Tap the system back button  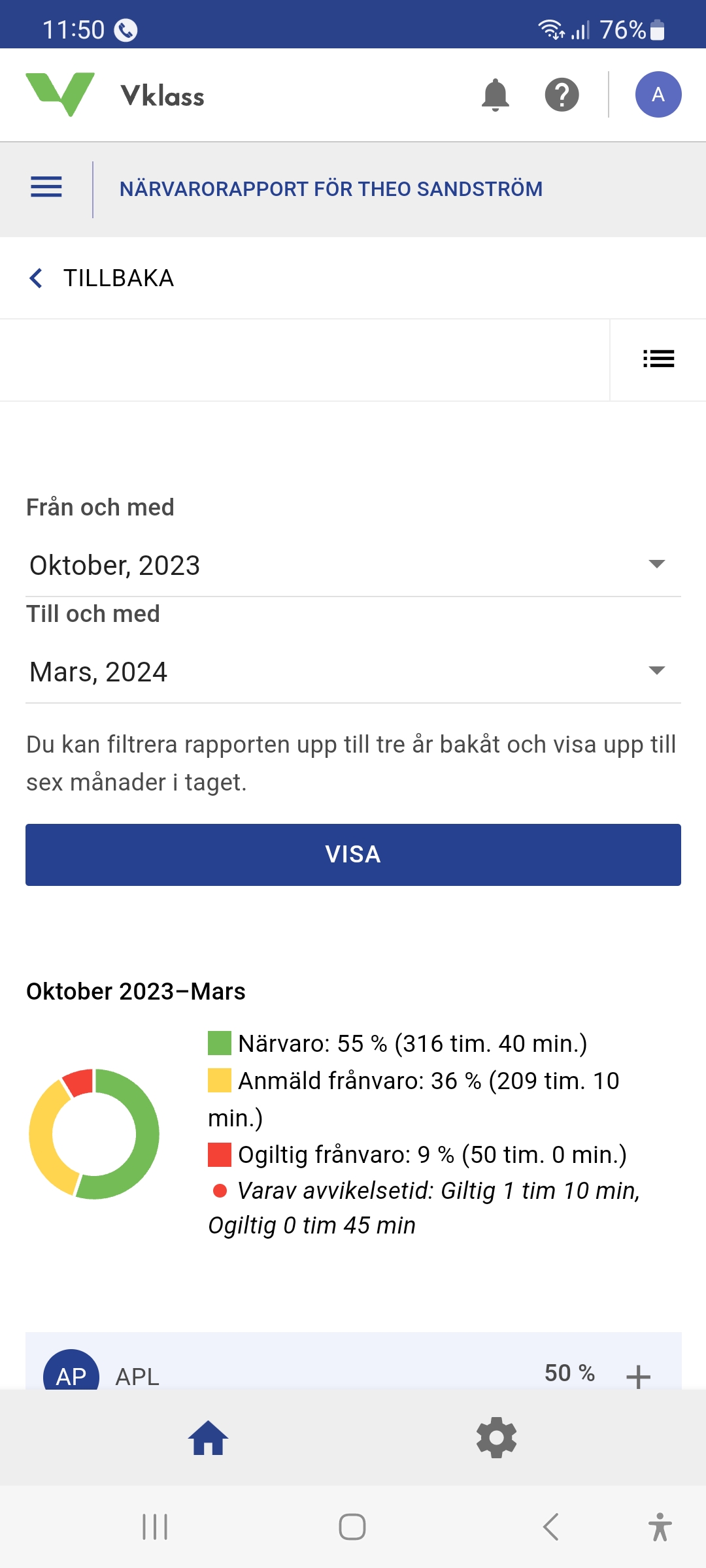pyautogui.click(x=551, y=1527)
